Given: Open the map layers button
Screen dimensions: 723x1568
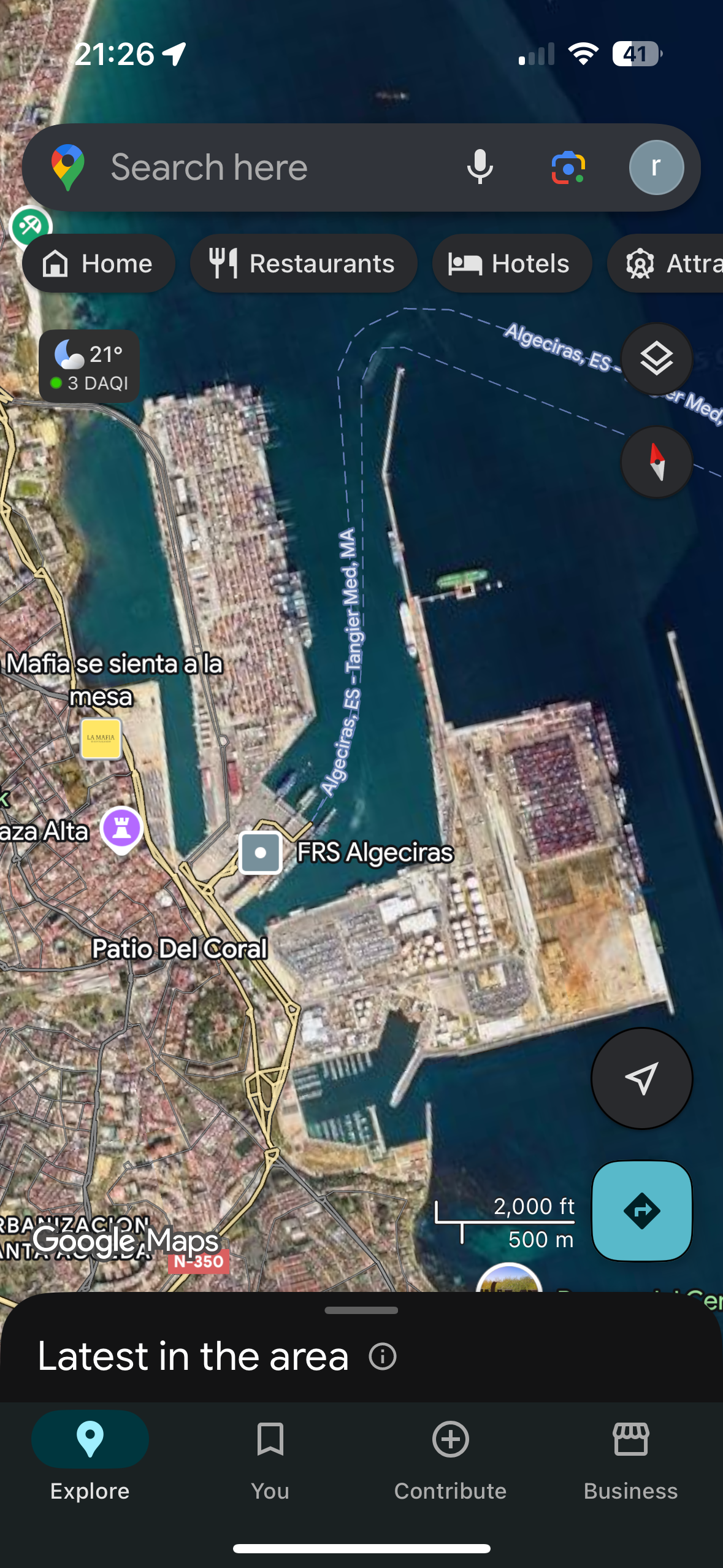Looking at the screenshot, I should click(x=657, y=359).
